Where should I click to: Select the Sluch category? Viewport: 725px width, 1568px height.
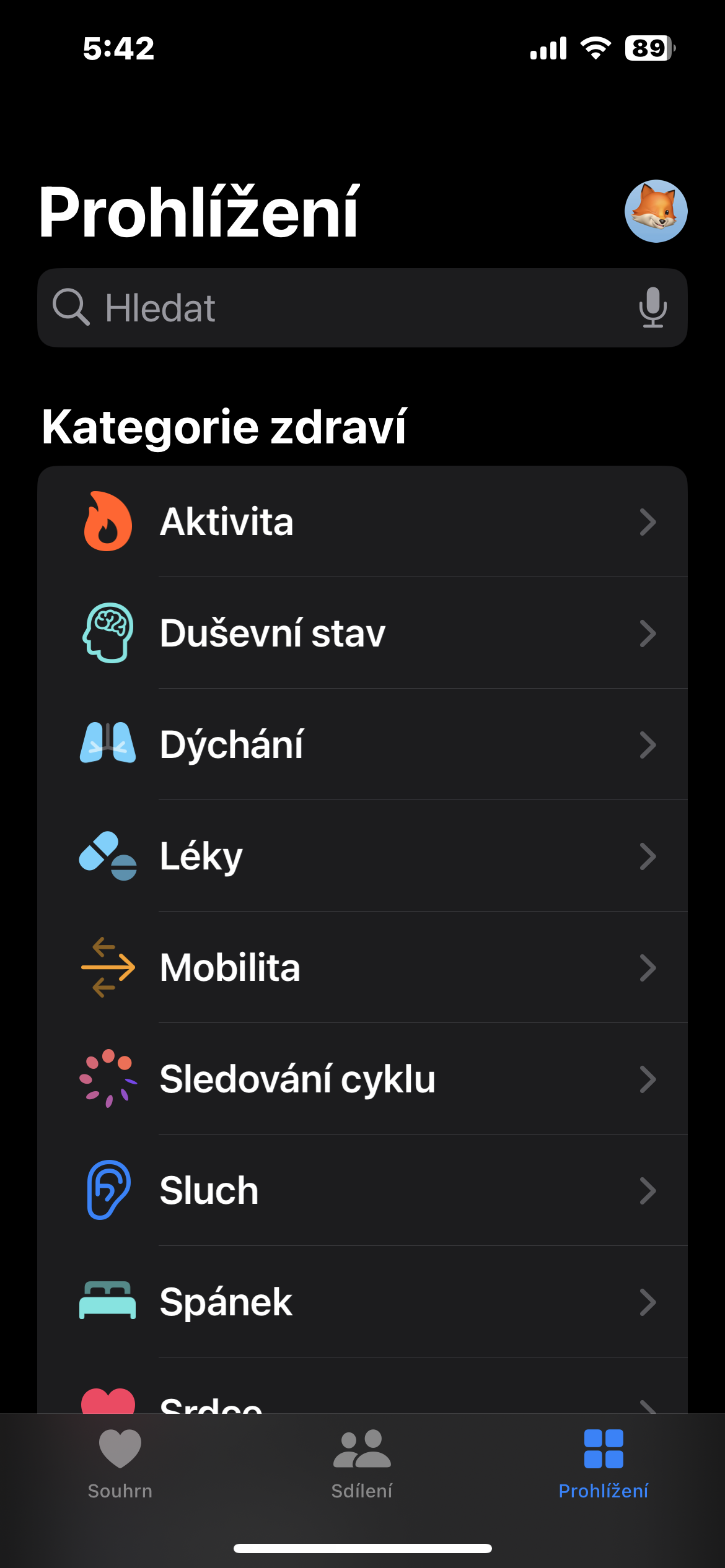(x=362, y=1190)
